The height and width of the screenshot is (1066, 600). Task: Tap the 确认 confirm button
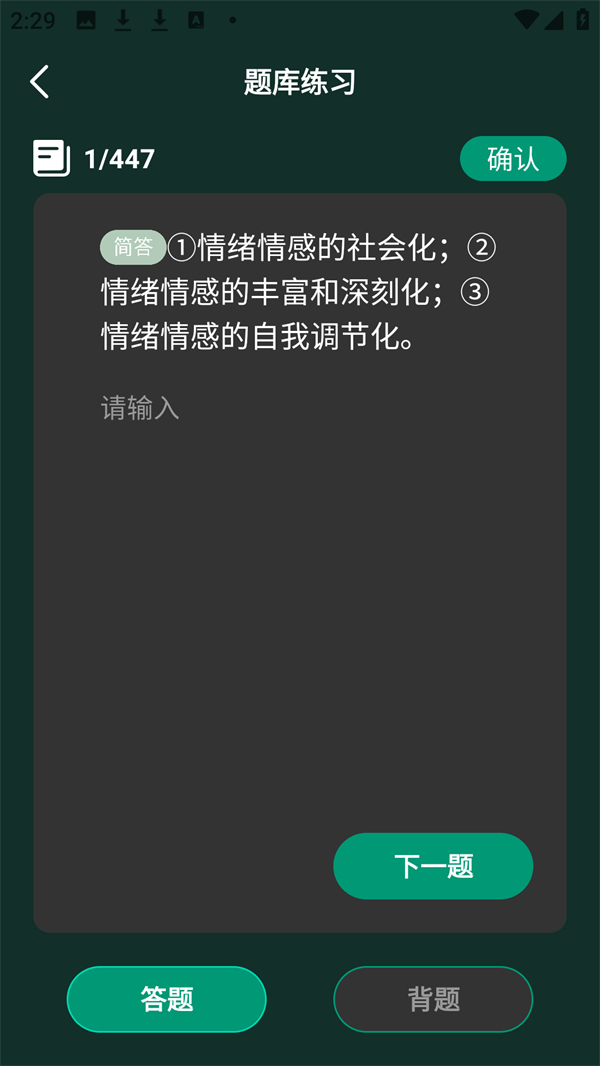513,159
